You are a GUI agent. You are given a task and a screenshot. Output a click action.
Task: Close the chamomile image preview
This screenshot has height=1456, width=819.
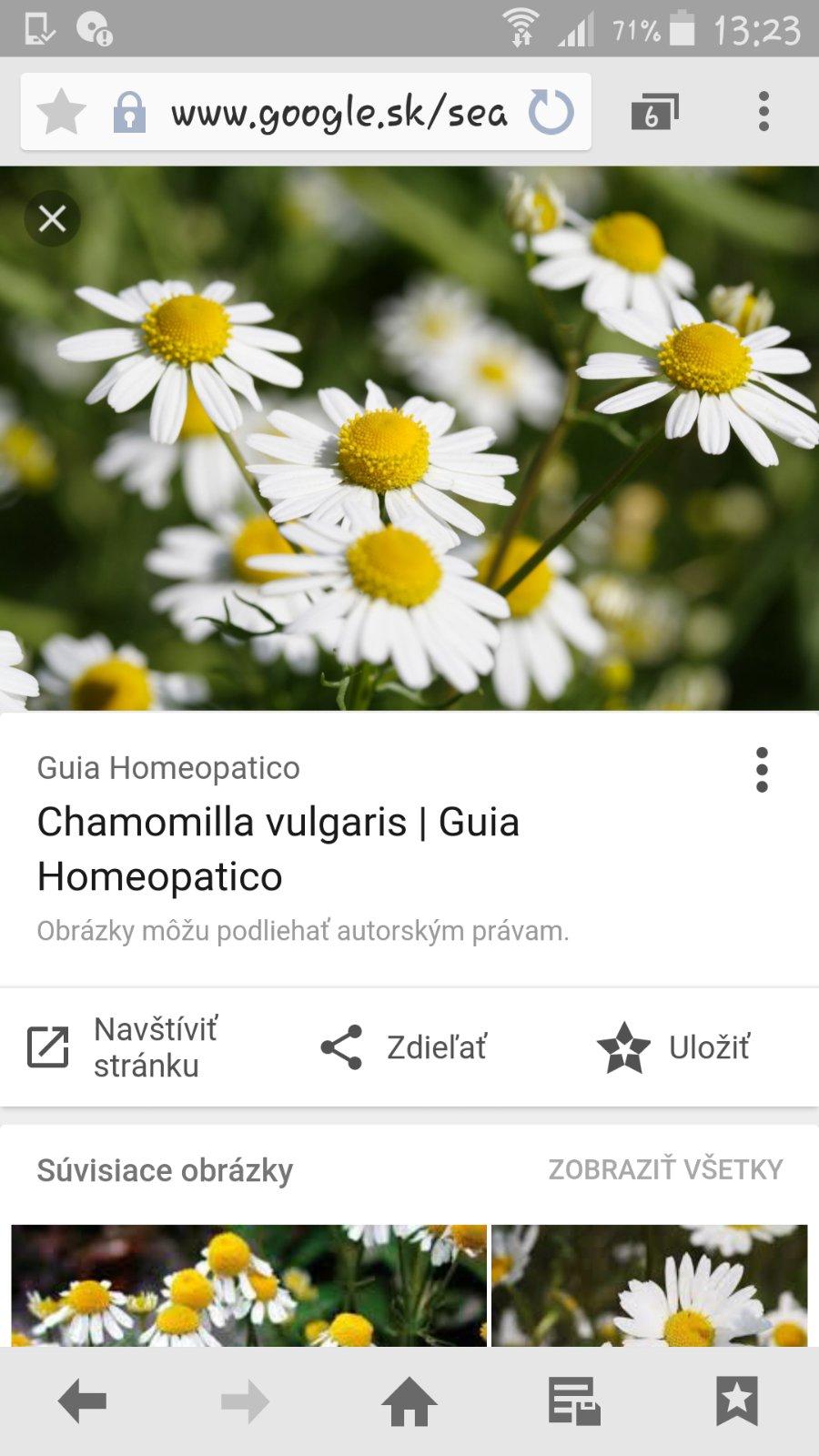(x=52, y=218)
